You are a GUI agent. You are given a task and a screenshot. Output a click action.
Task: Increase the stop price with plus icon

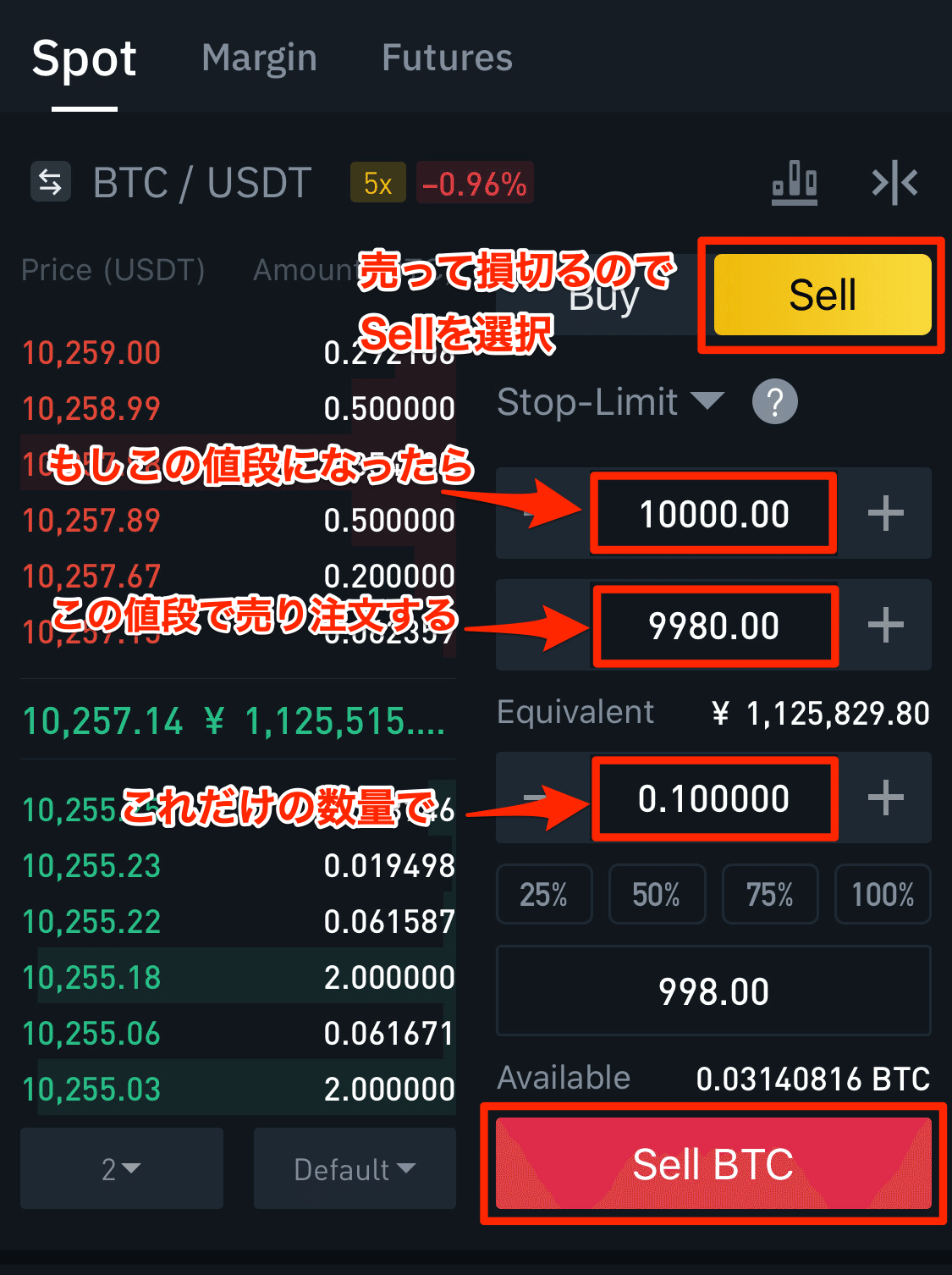point(886,512)
